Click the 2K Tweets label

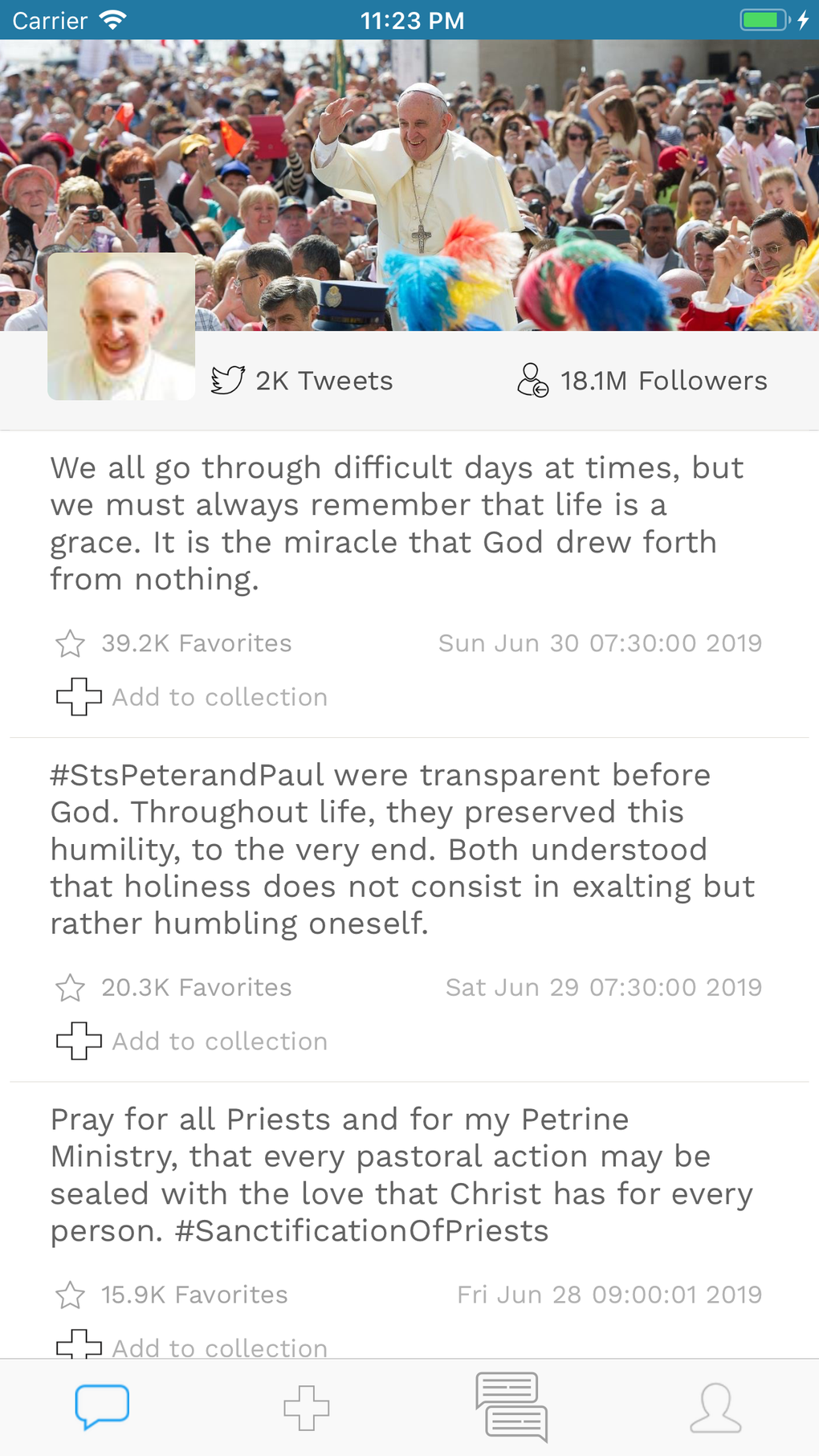click(324, 379)
